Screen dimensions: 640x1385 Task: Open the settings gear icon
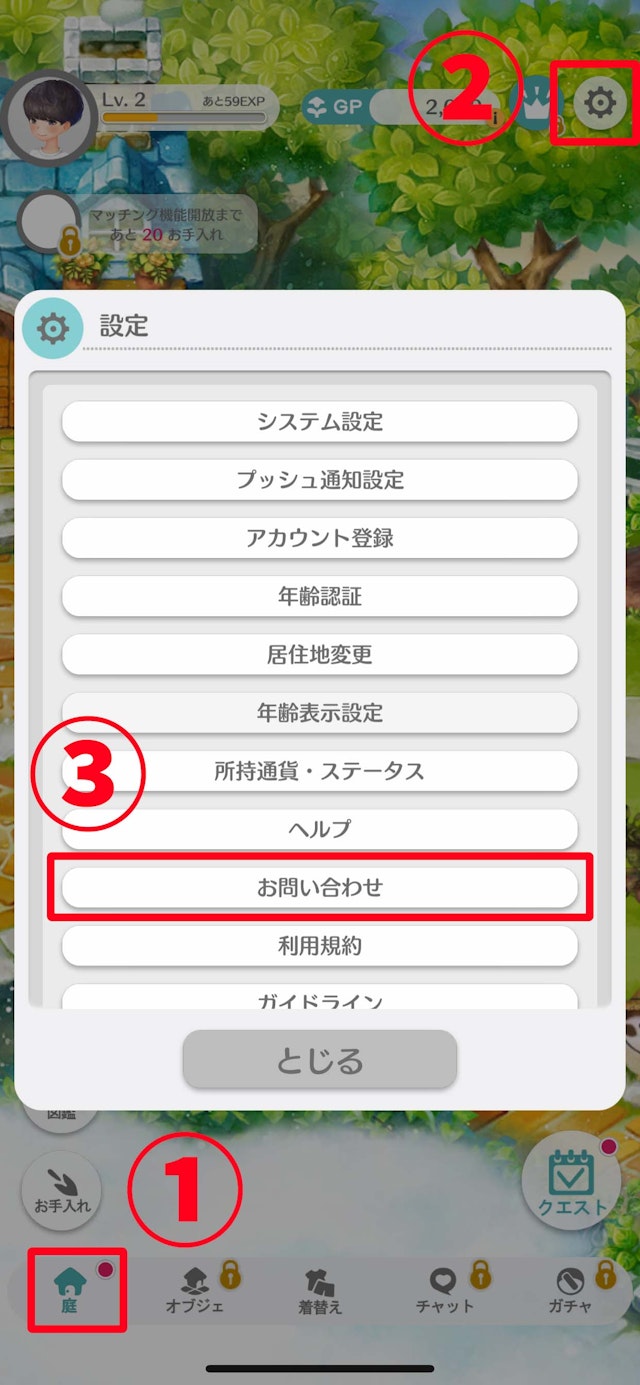coord(599,102)
